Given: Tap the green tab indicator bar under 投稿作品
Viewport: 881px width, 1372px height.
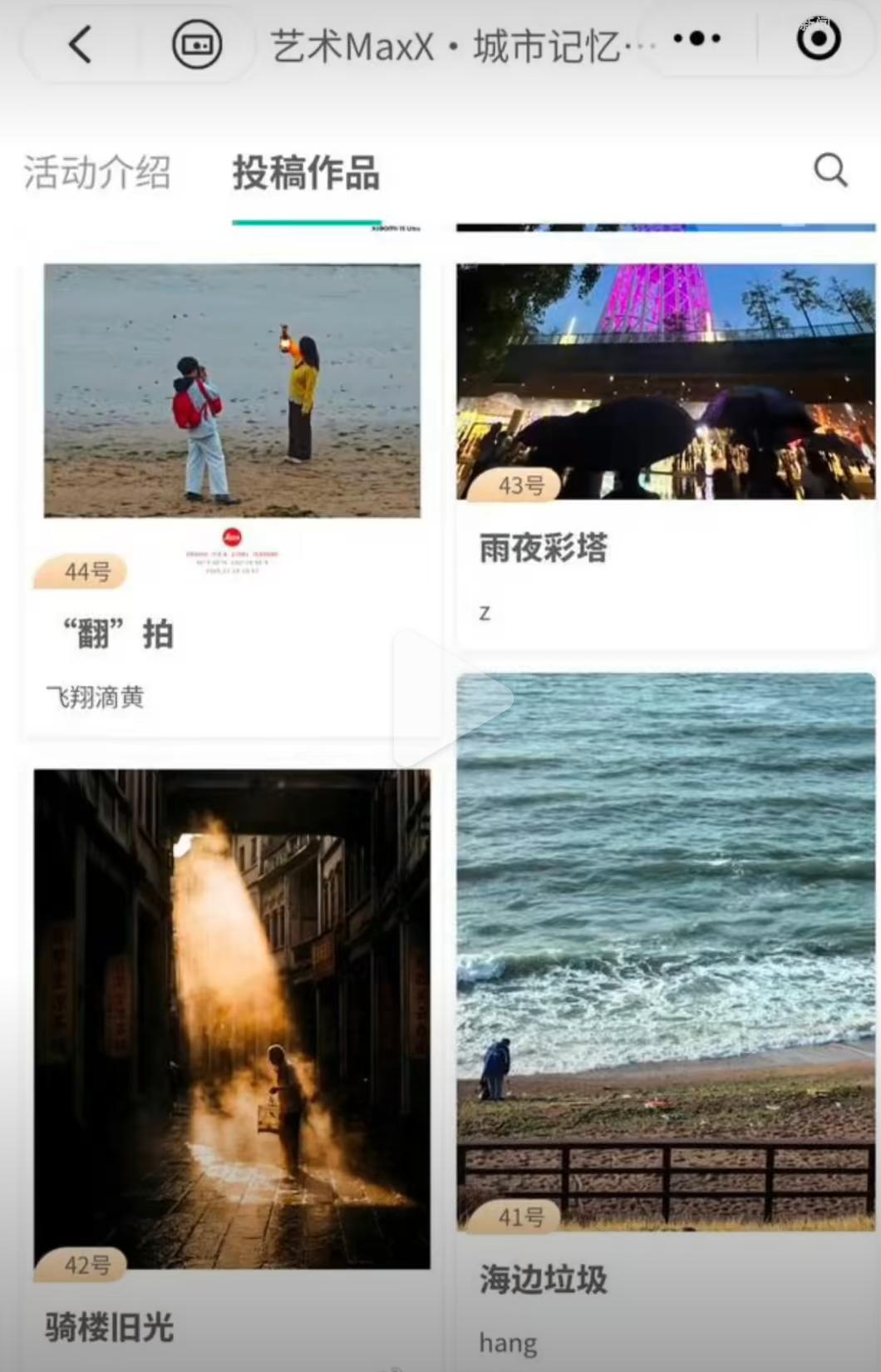Looking at the screenshot, I should pyautogui.click(x=306, y=223).
